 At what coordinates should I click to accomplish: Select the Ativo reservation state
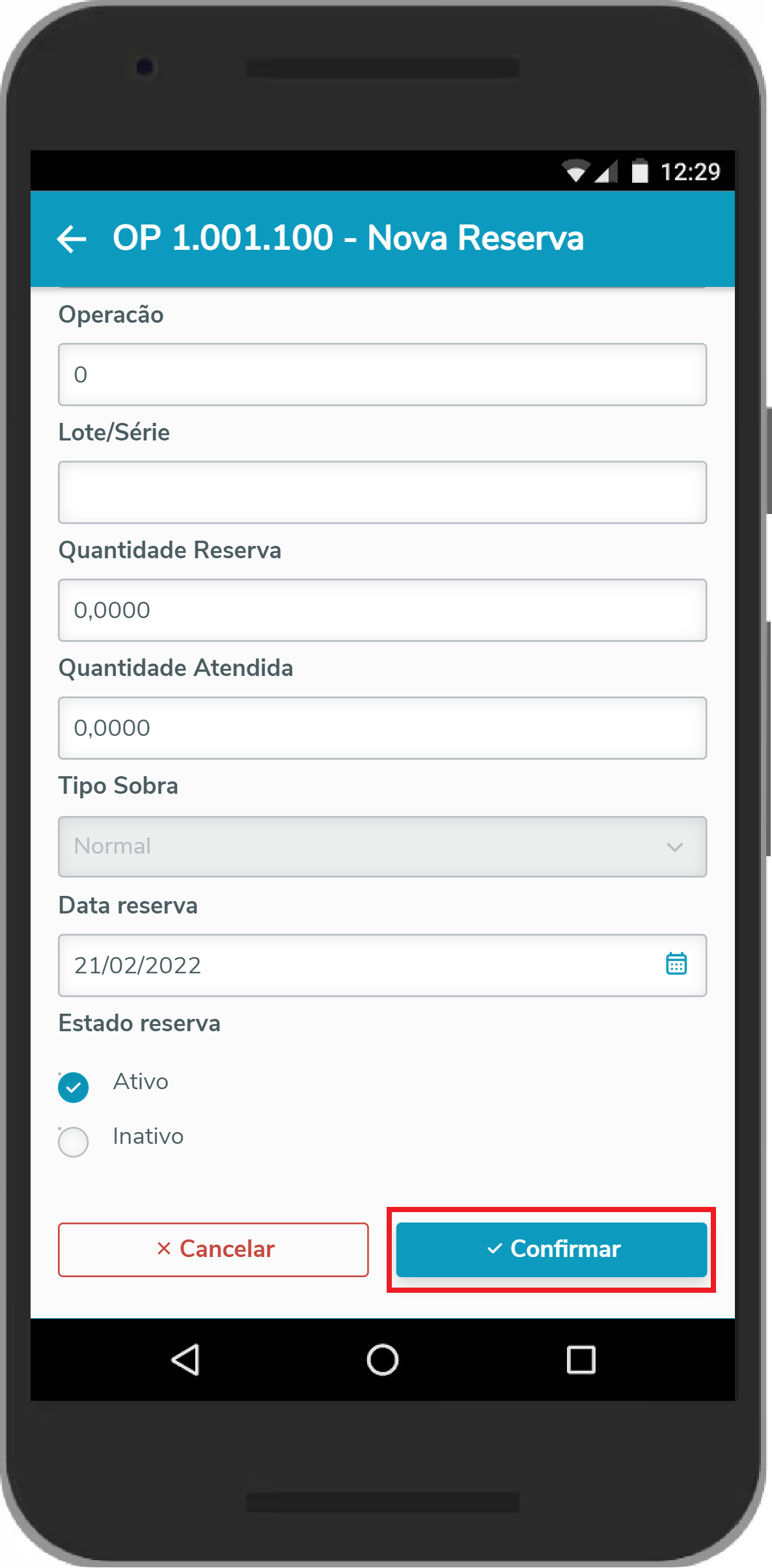coord(74,1087)
